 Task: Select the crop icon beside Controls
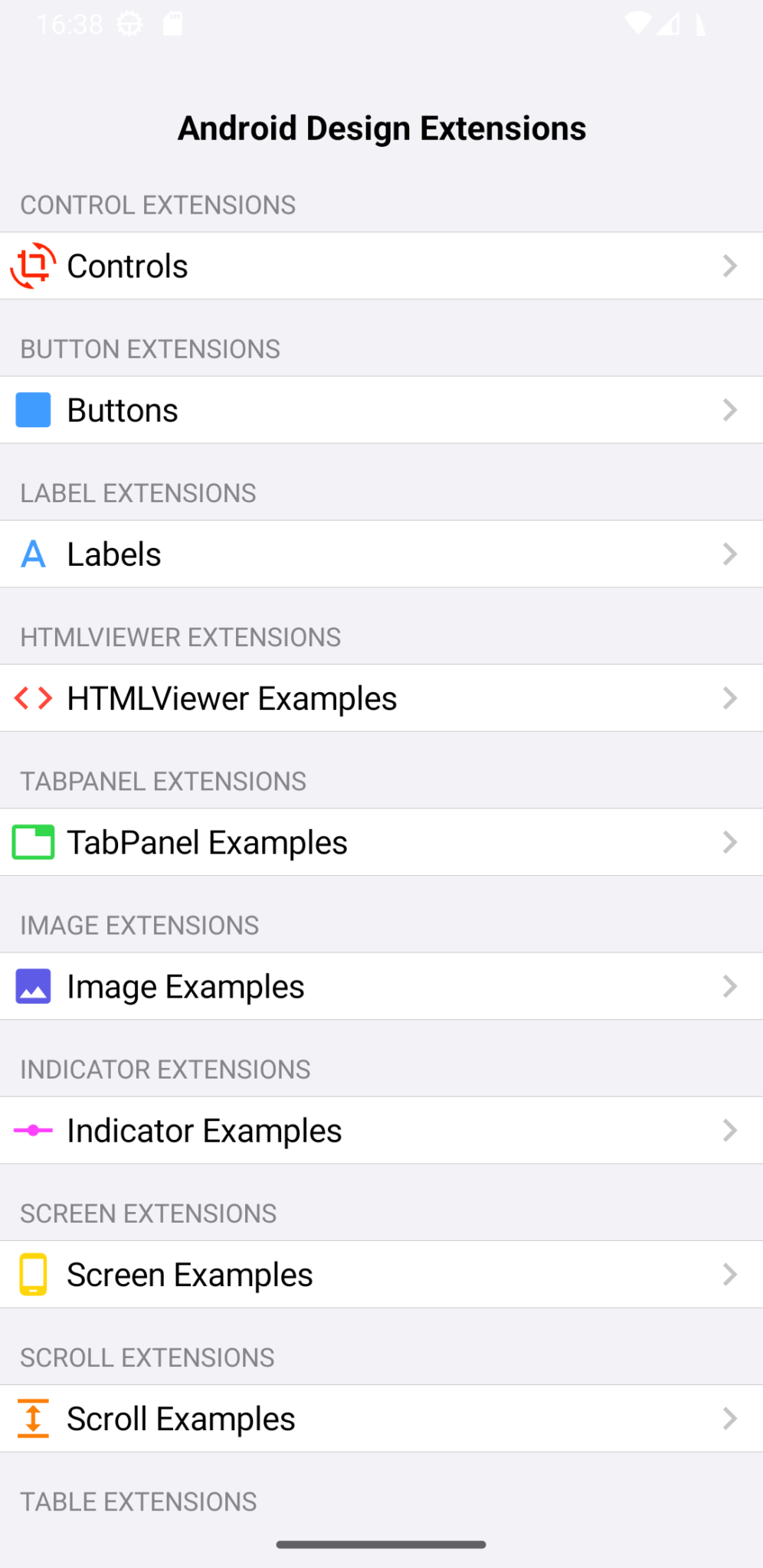(x=33, y=266)
